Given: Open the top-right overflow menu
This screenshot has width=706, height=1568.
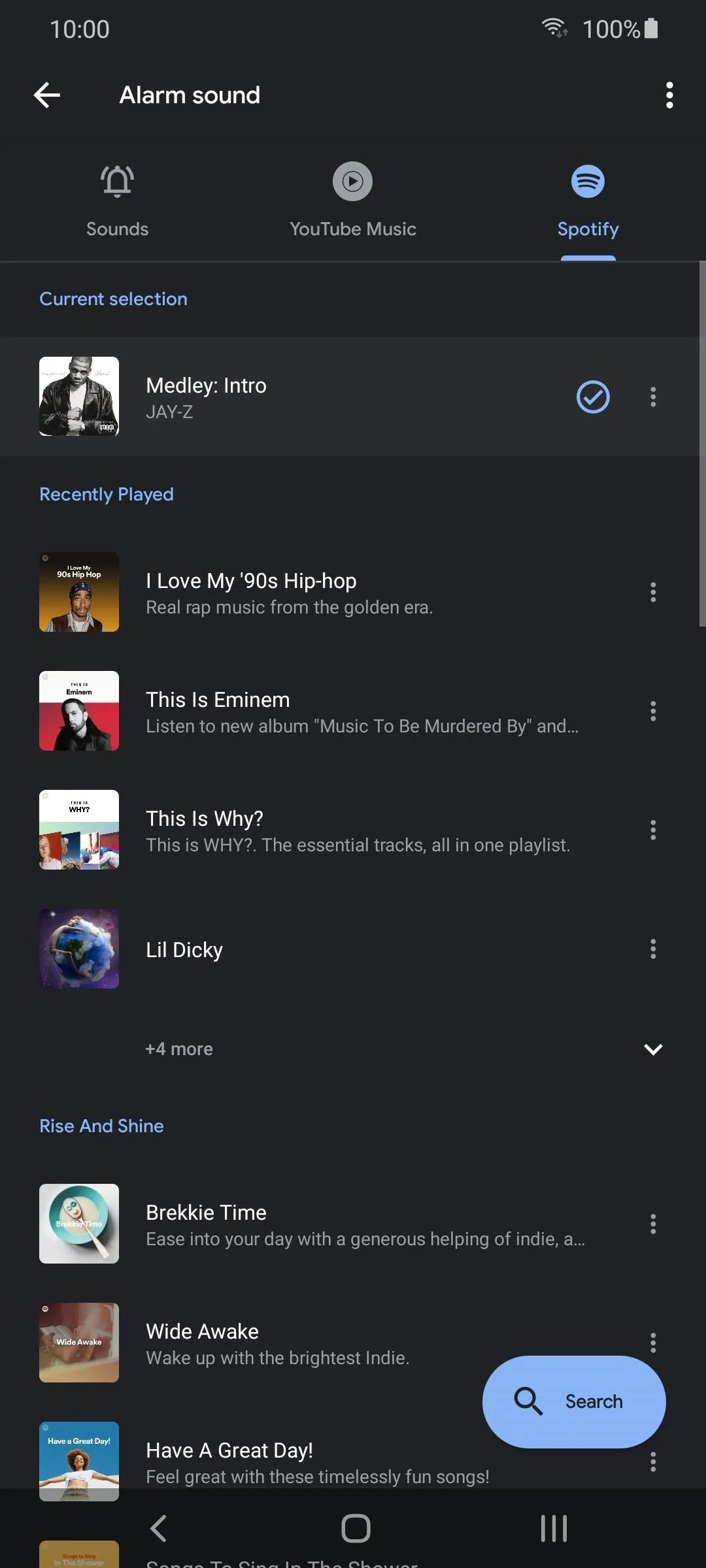Looking at the screenshot, I should point(669,95).
